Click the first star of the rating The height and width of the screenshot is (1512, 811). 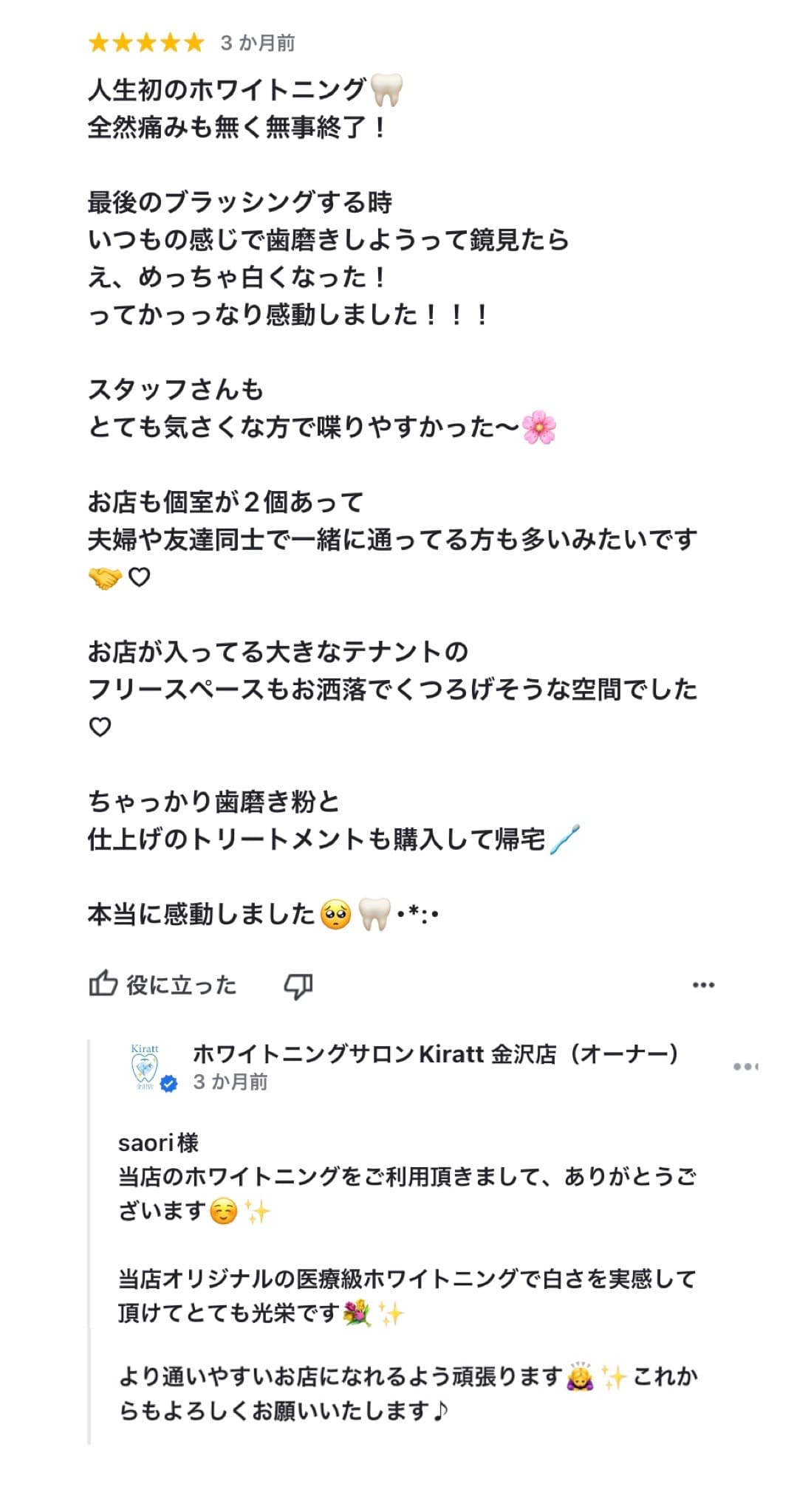coord(97,42)
